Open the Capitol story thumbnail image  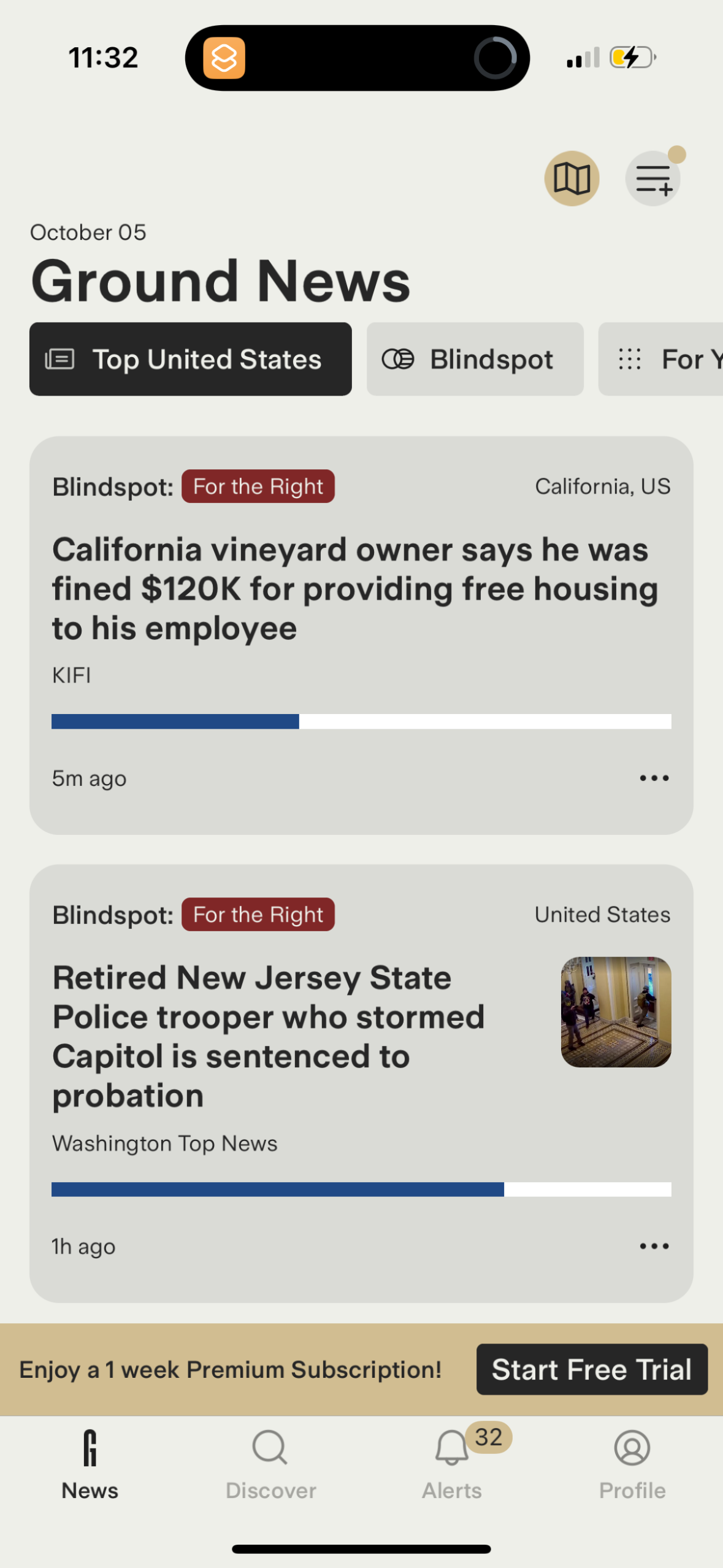coord(616,1012)
